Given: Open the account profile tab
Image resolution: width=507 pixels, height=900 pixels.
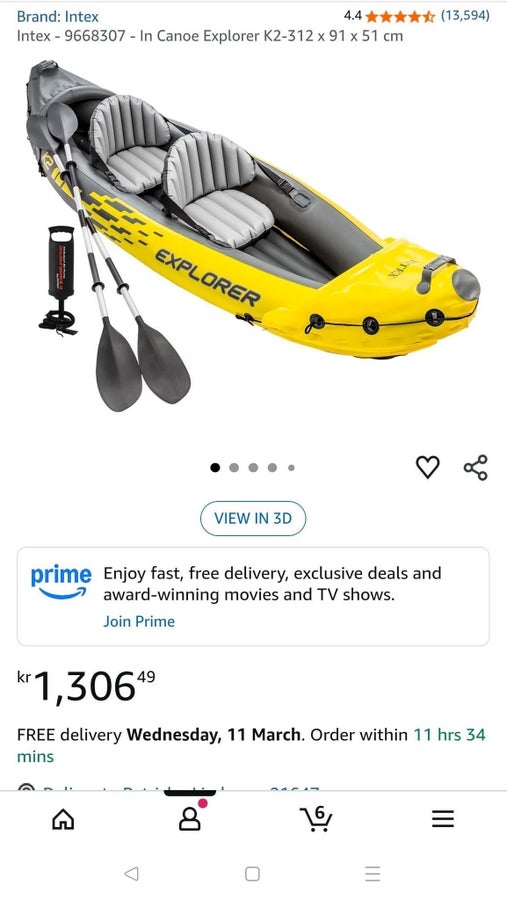Looking at the screenshot, I should coord(190,818).
